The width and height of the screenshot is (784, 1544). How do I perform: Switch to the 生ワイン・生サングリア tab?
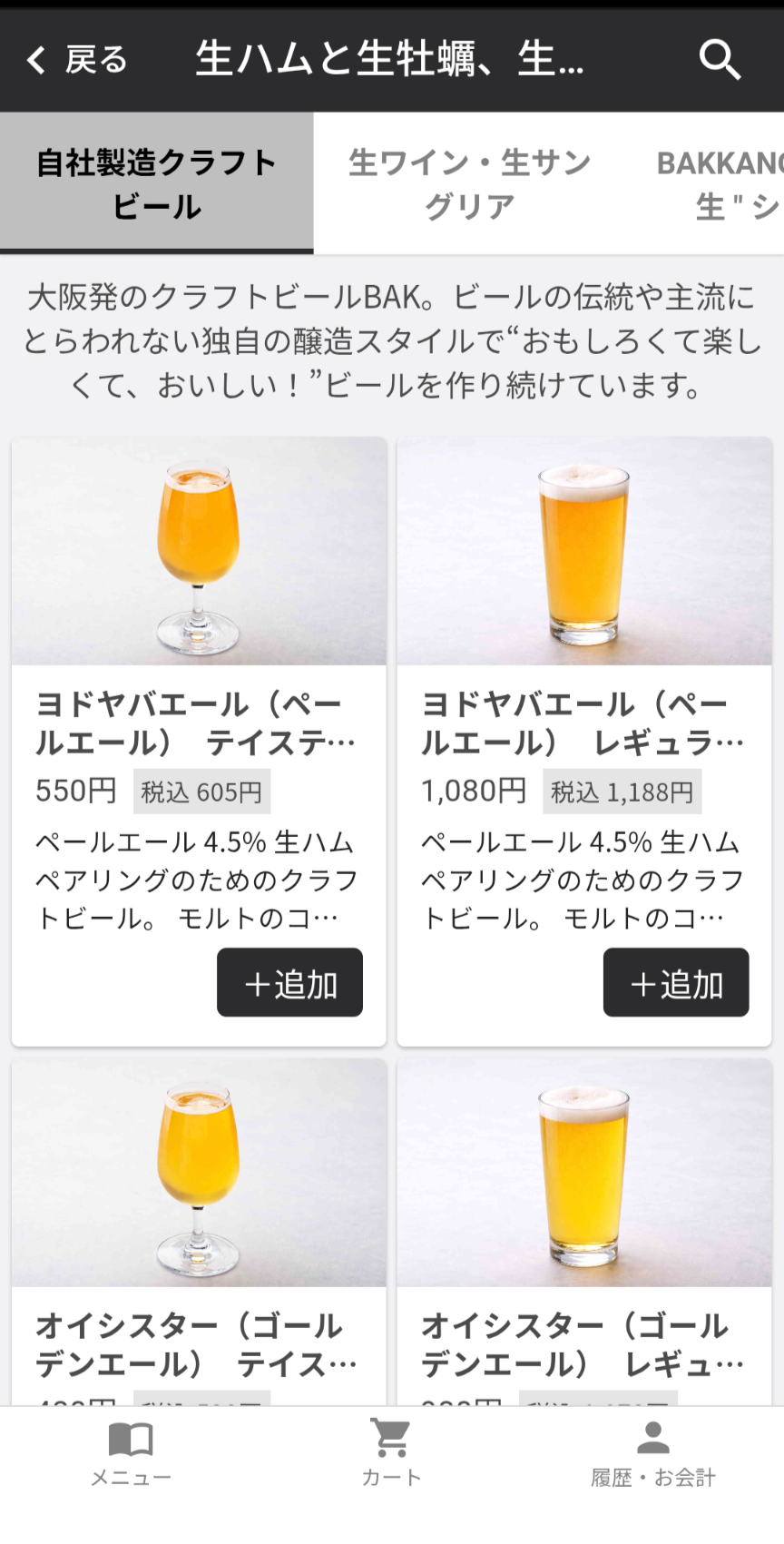[469, 184]
